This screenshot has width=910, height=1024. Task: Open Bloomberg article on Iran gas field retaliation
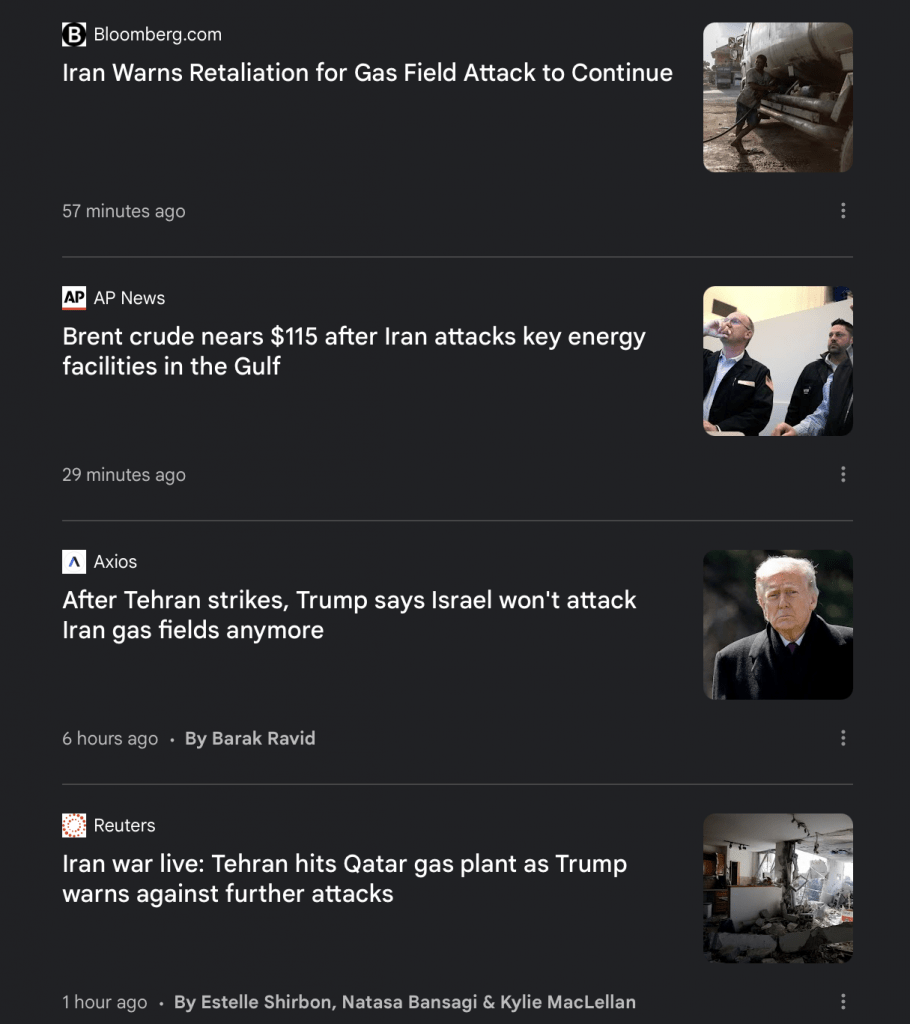(x=367, y=73)
